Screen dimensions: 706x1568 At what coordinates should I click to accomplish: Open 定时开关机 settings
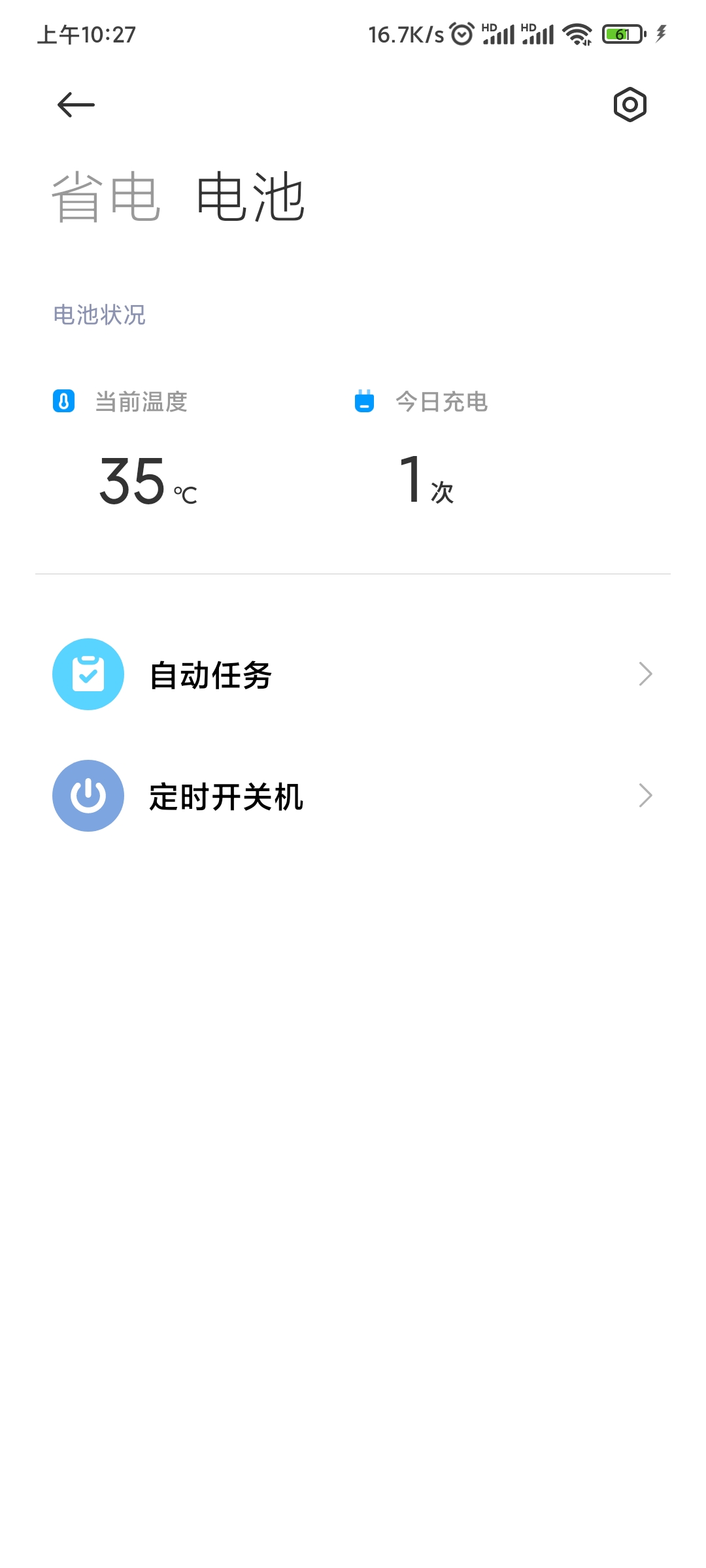click(353, 796)
